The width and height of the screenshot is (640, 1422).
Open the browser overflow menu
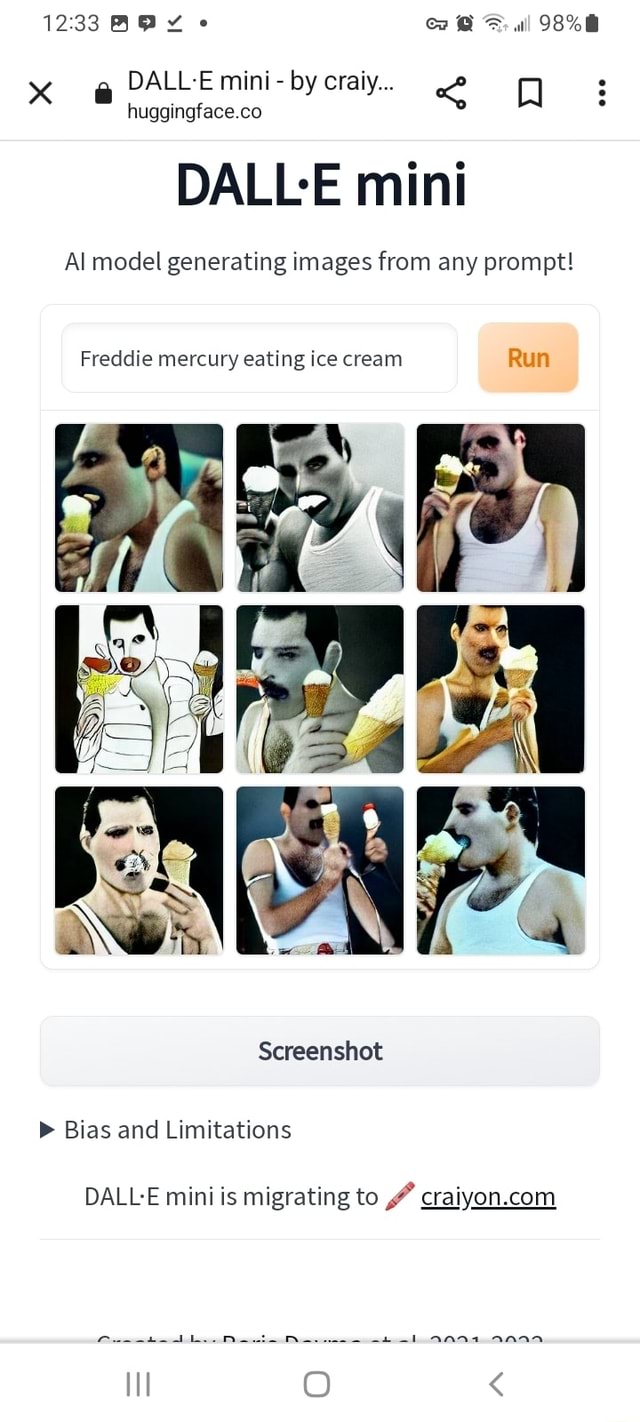tap(601, 94)
